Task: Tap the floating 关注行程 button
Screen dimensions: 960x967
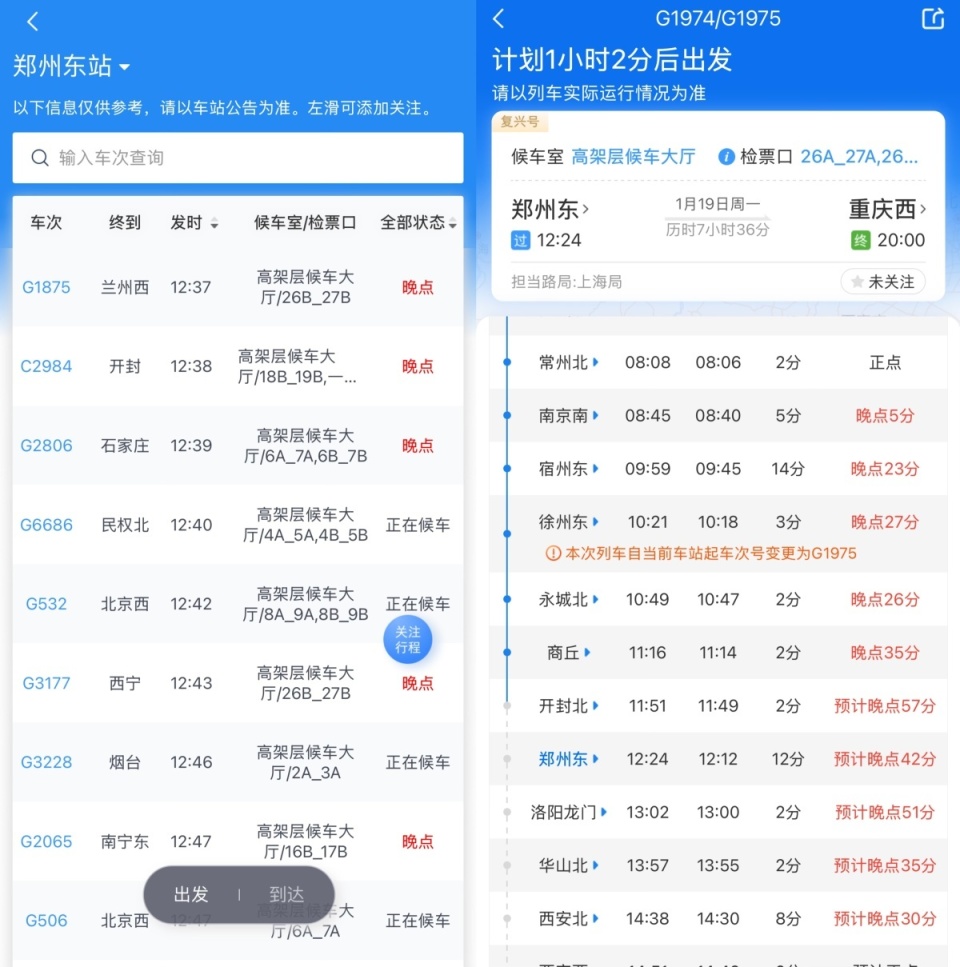Action: [409, 639]
